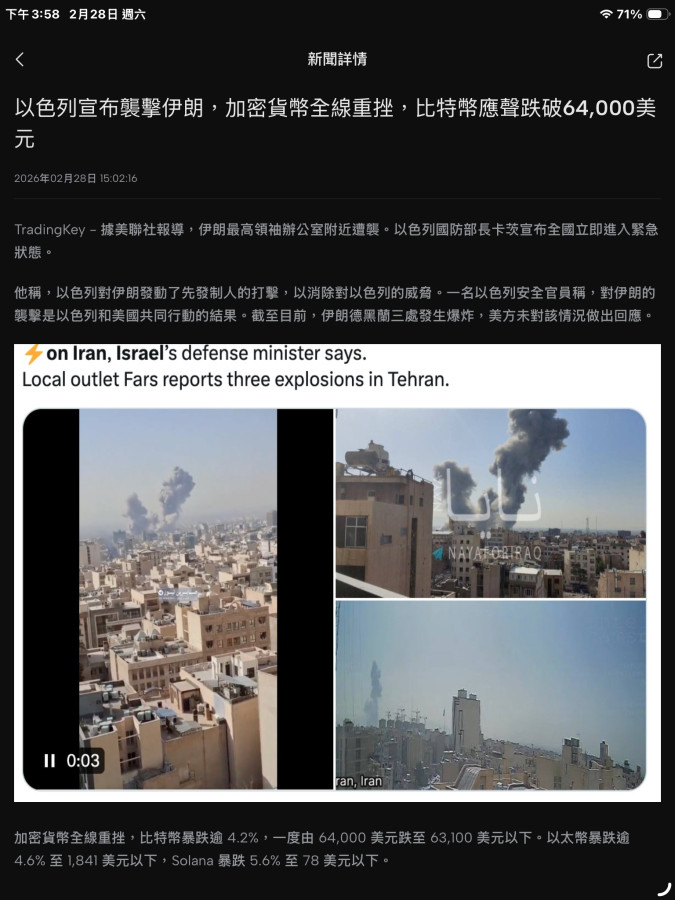Screen dimensions: 675x900
Task: Share this news article
Action: point(654,61)
